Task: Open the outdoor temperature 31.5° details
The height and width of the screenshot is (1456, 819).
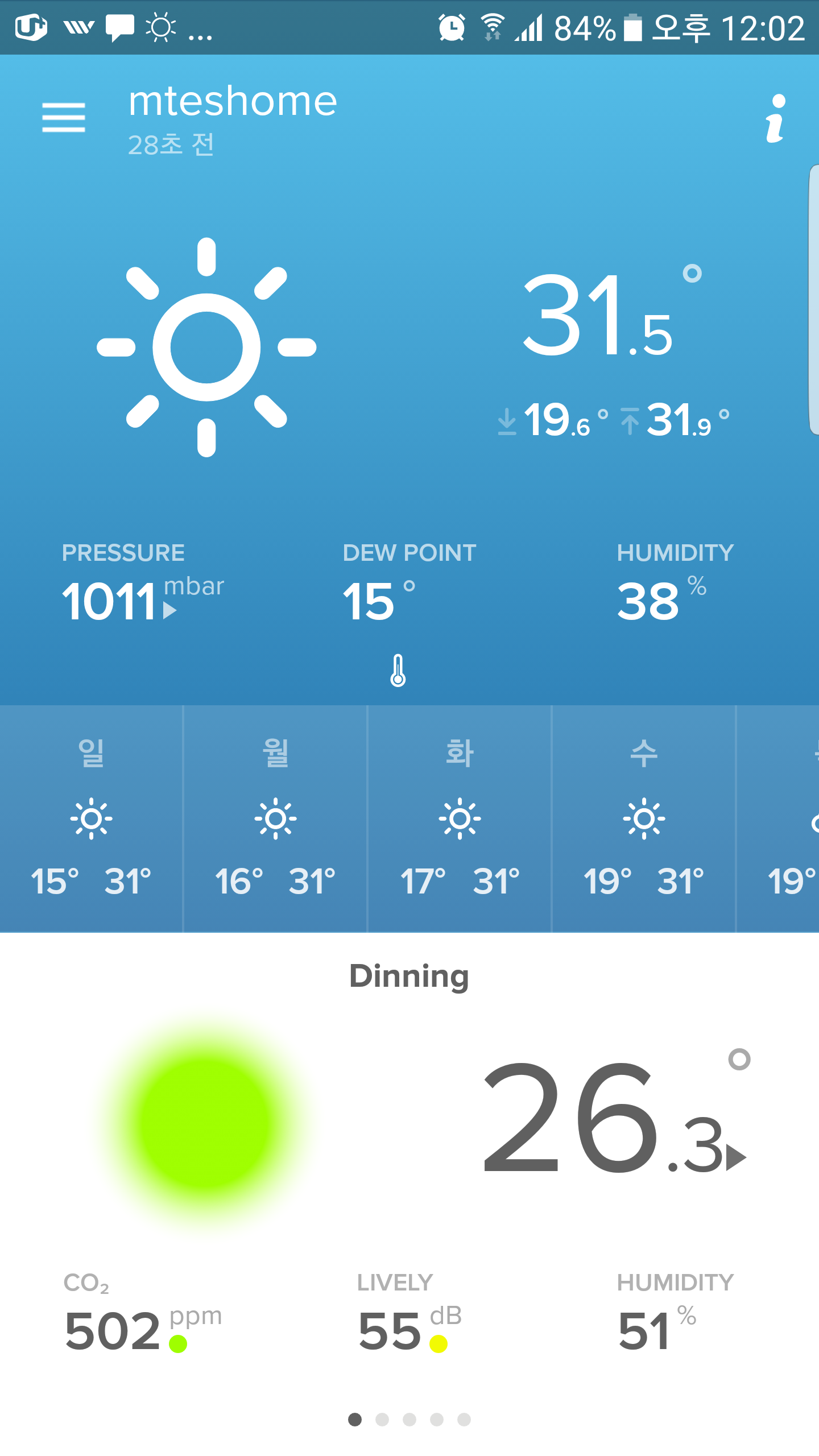Action: click(603, 316)
